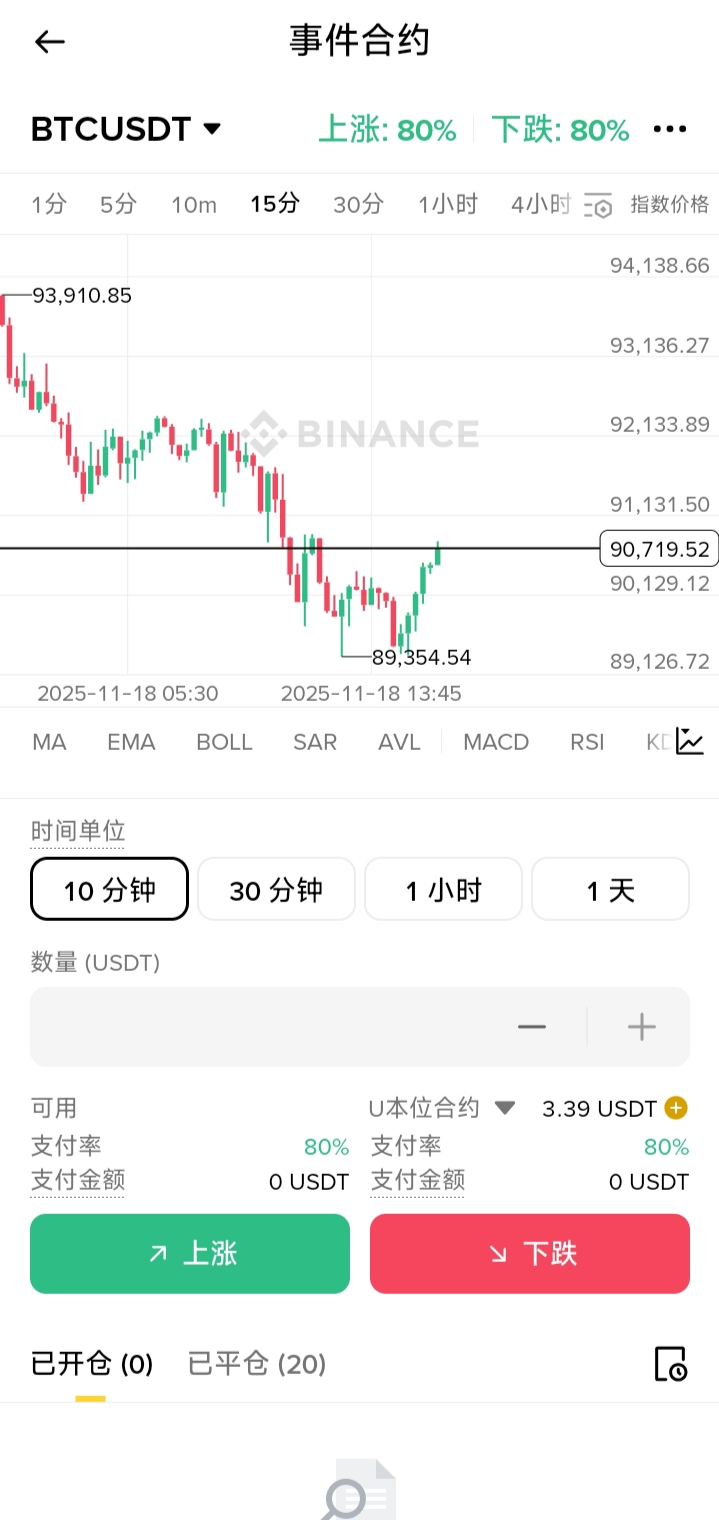
Task: Place an 上涨 prediction
Action: 190,1254
